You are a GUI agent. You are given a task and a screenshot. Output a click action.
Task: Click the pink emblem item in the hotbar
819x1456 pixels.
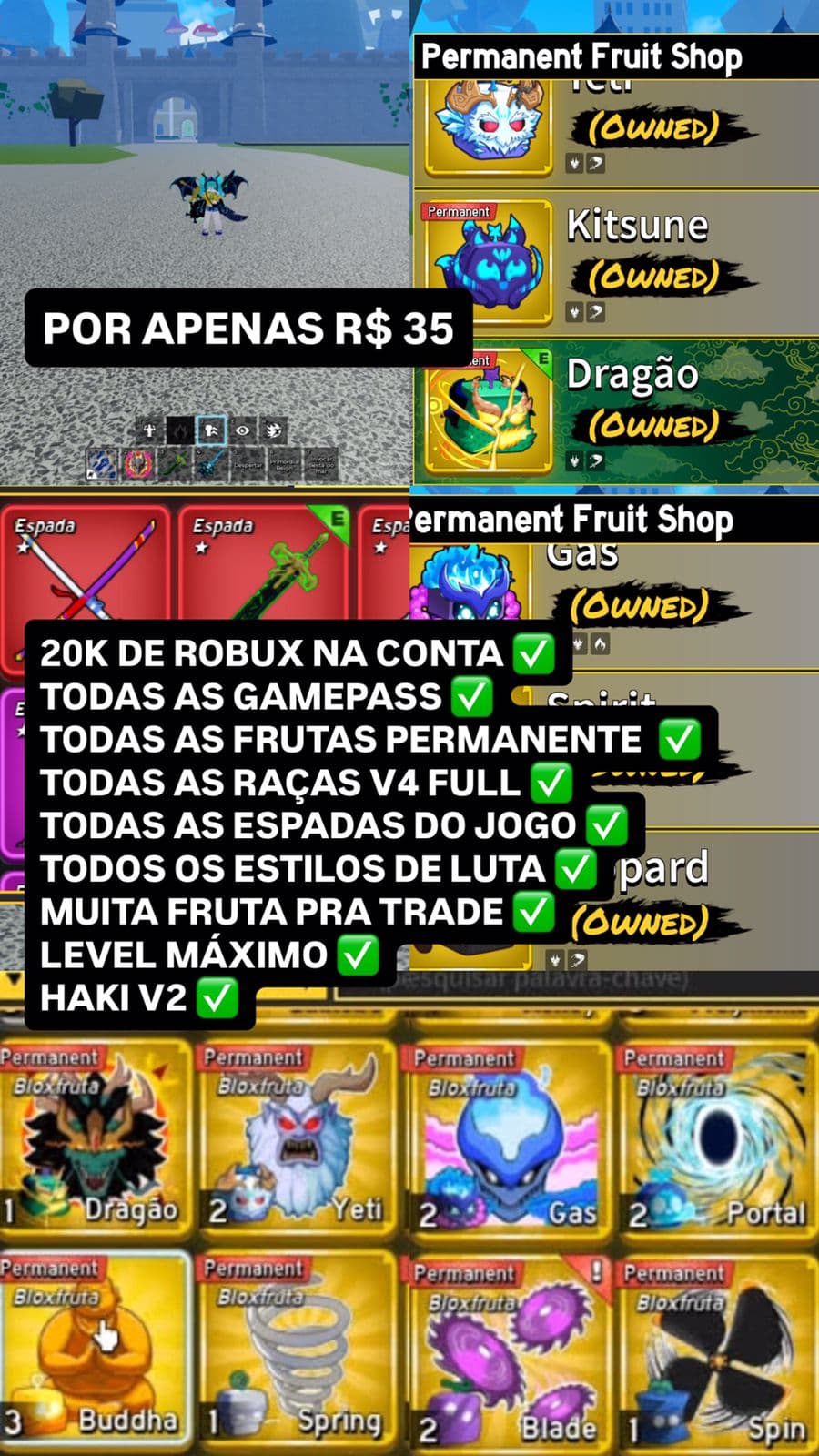(140, 464)
